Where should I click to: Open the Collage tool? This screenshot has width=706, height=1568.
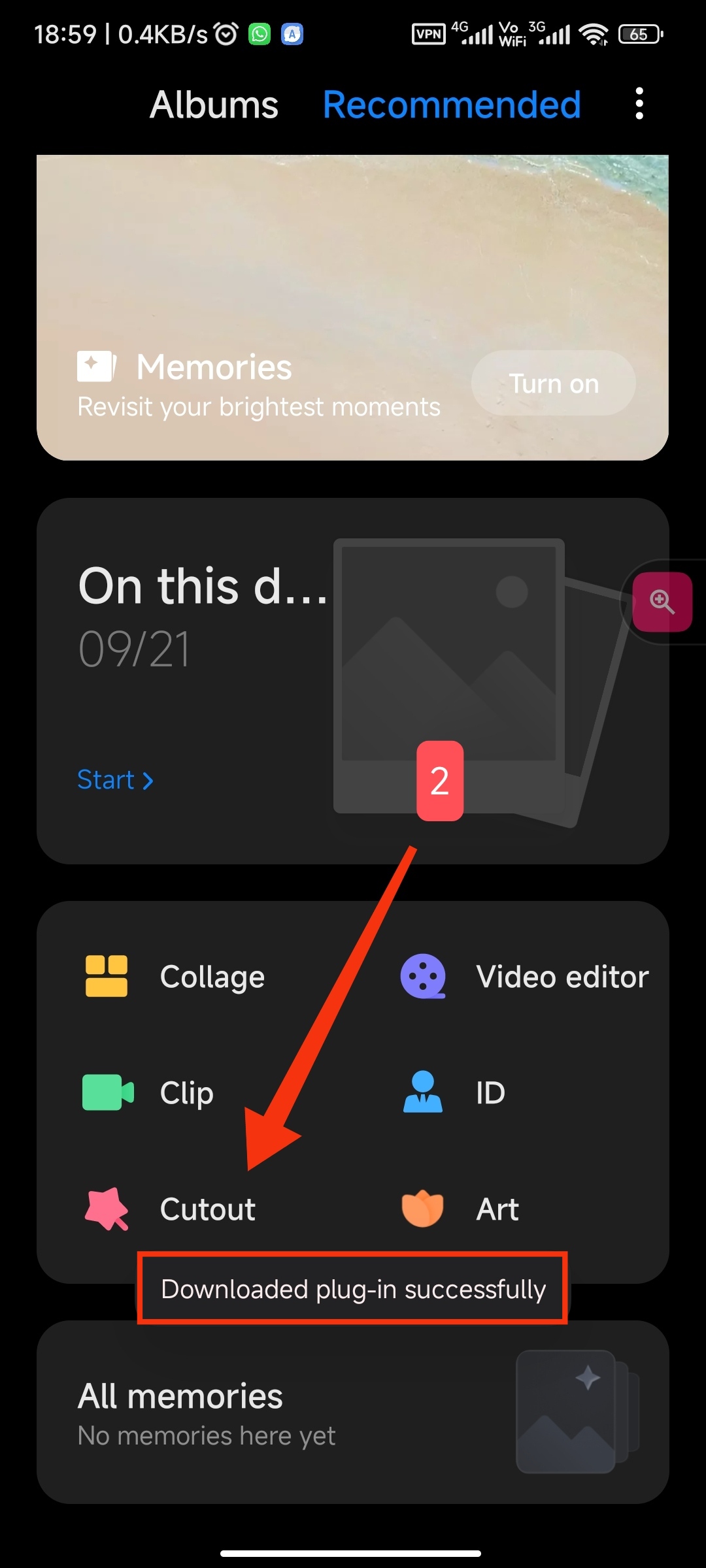pyautogui.click(x=175, y=976)
